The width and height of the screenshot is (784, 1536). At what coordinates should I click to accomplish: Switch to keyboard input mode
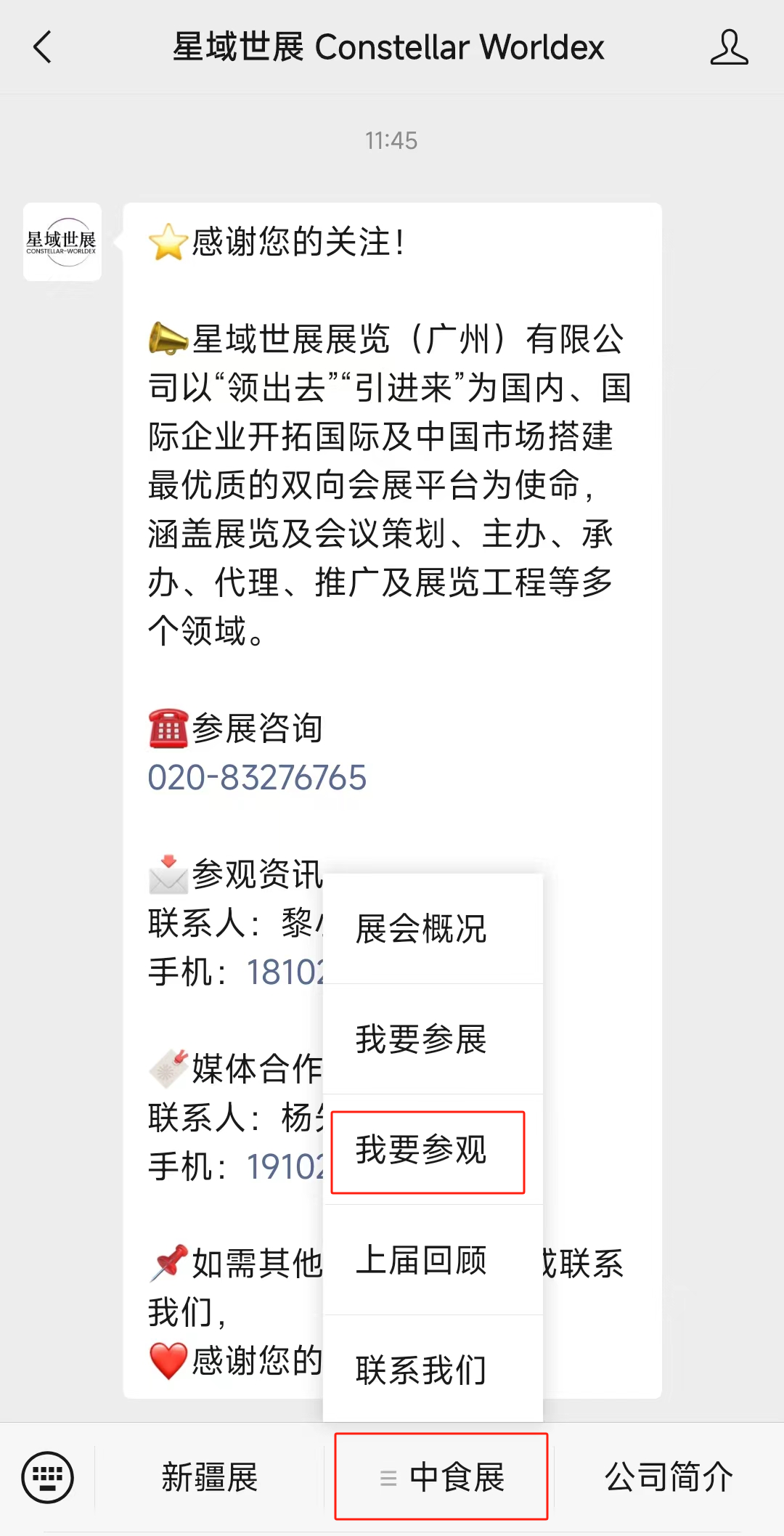(x=48, y=1476)
